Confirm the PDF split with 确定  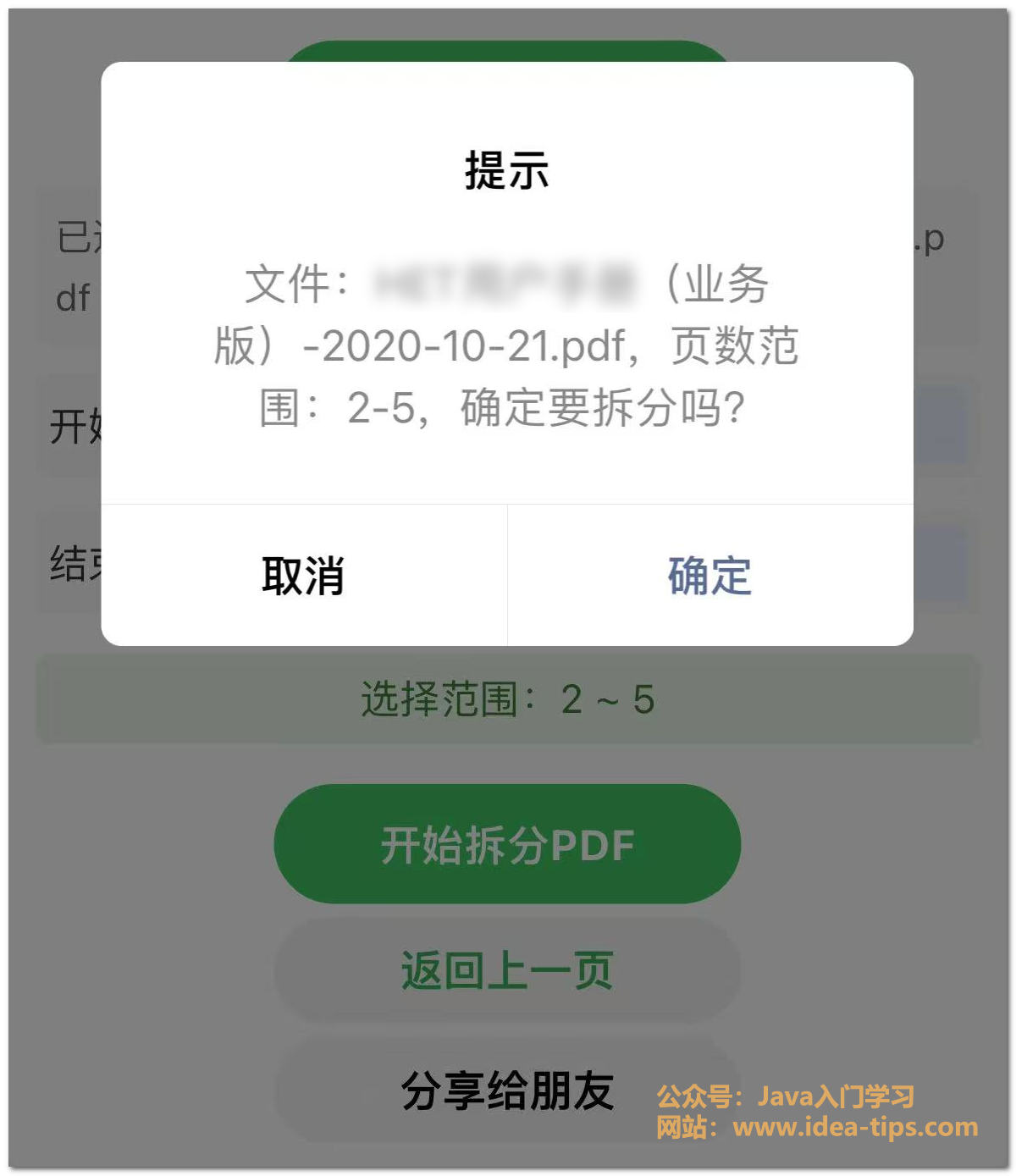tap(710, 576)
